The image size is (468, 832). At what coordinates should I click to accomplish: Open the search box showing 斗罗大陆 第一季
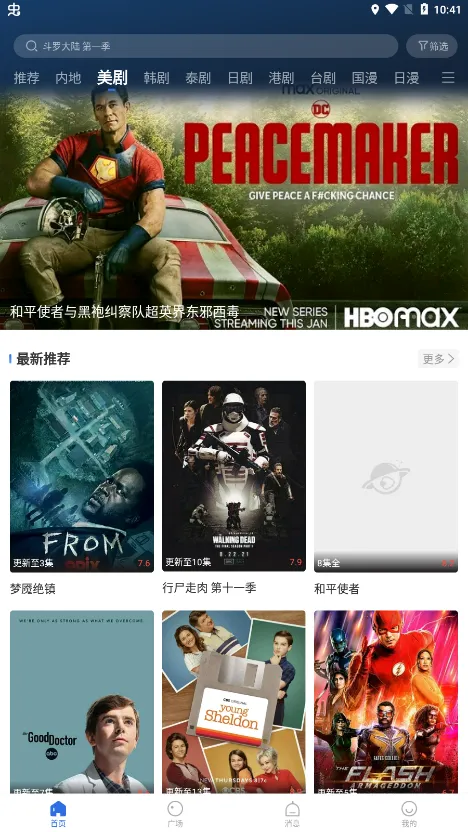coord(206,46)
